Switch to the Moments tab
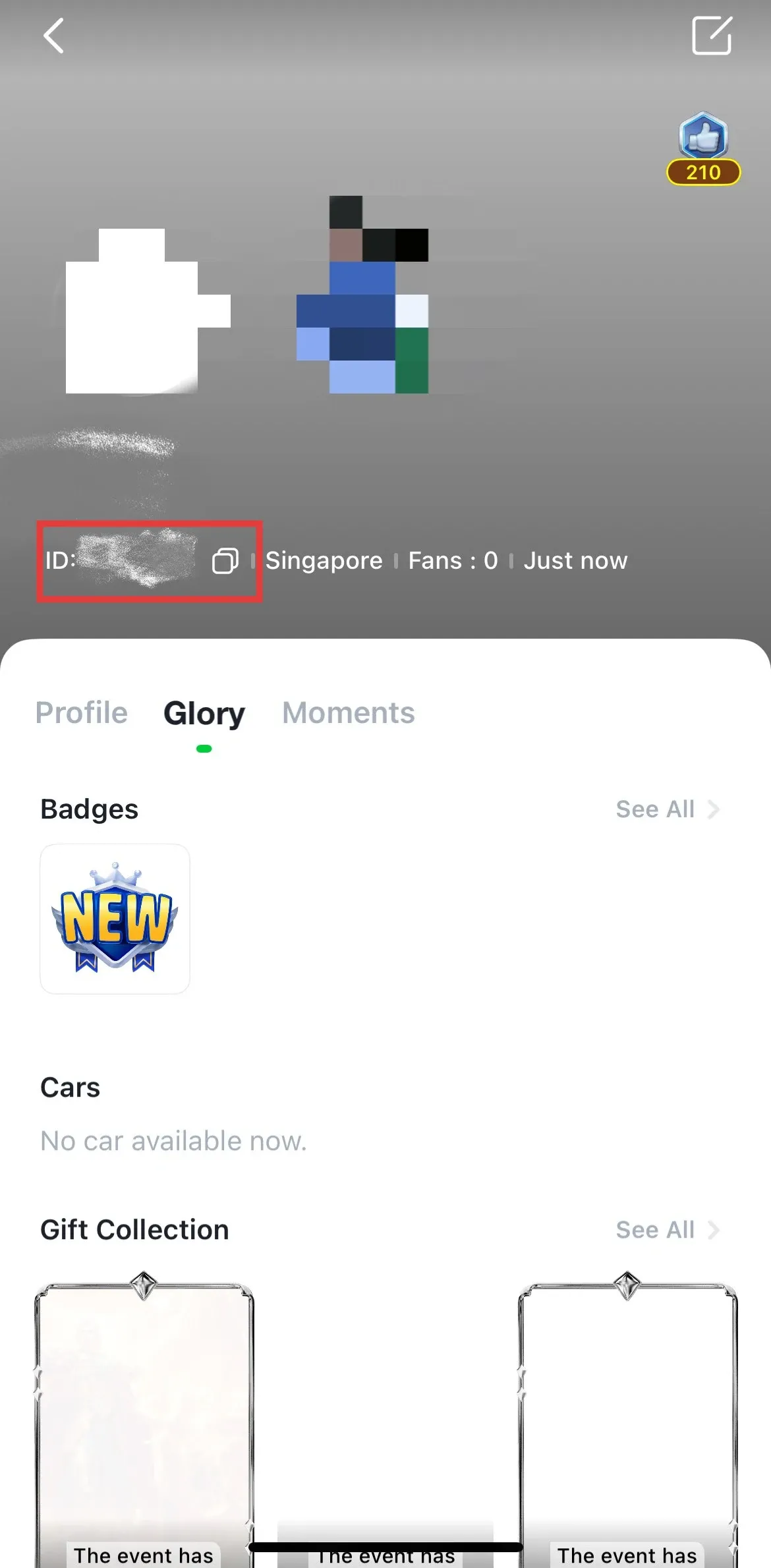 [x=348, y=713]
